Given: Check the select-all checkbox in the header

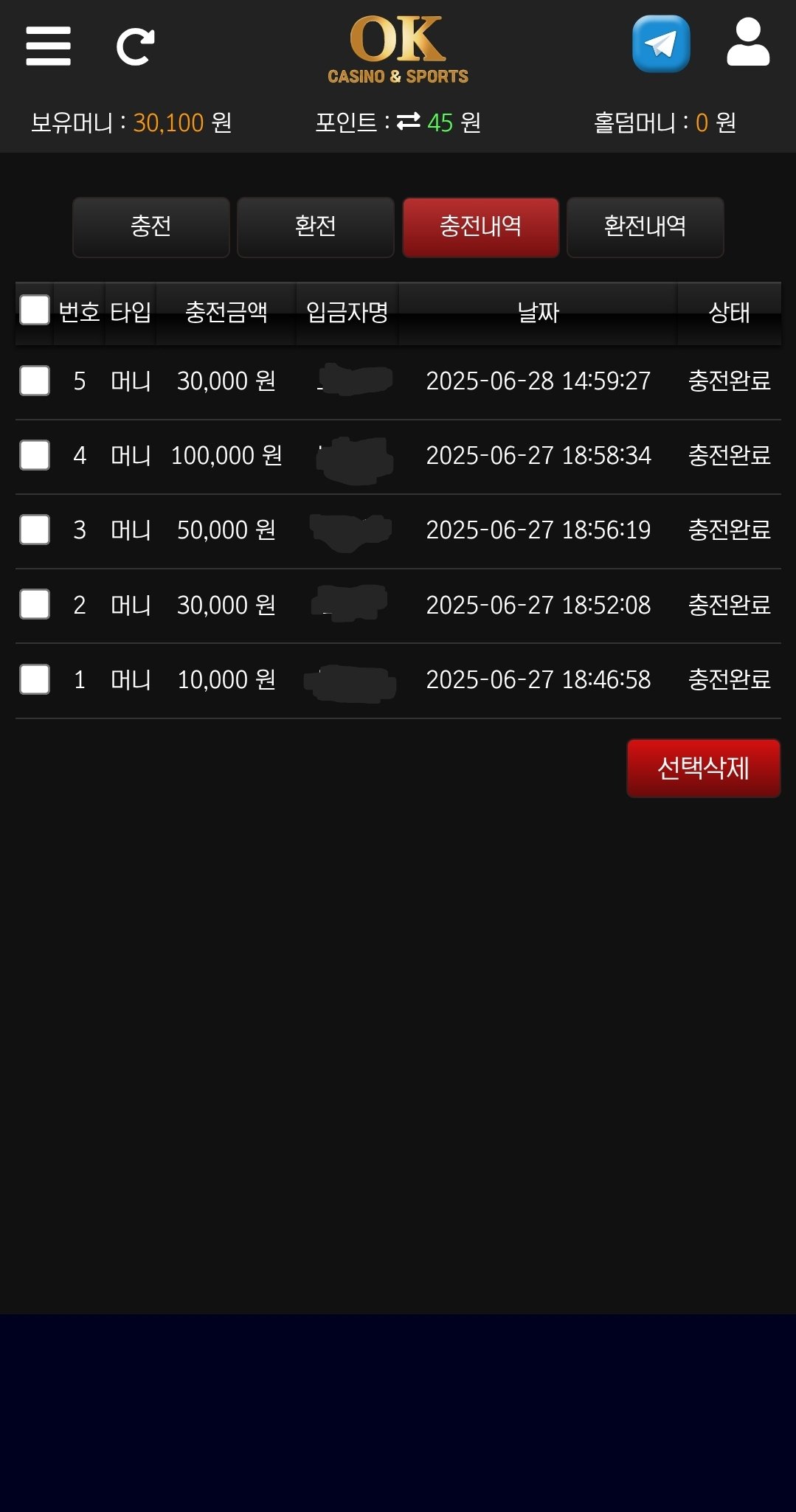Looking at the screenshot, I should [35, 311].
